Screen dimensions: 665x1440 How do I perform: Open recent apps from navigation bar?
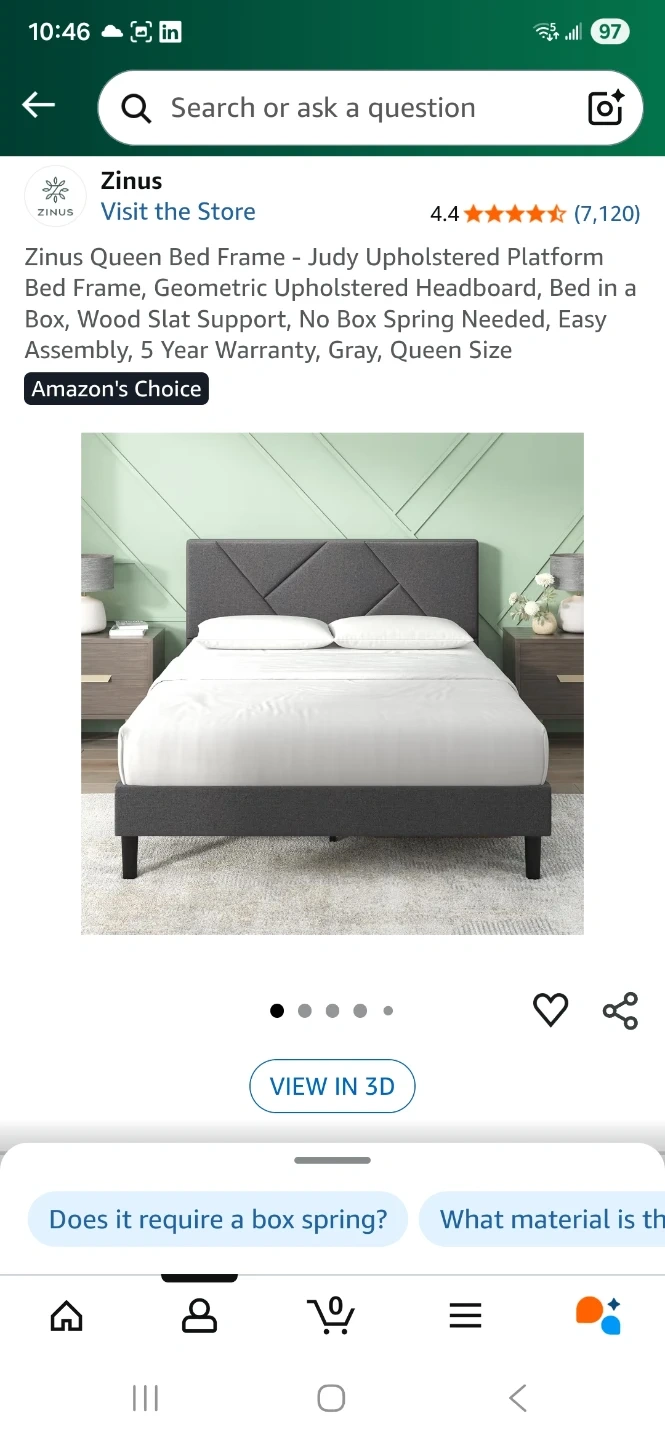coord(146,1398)
